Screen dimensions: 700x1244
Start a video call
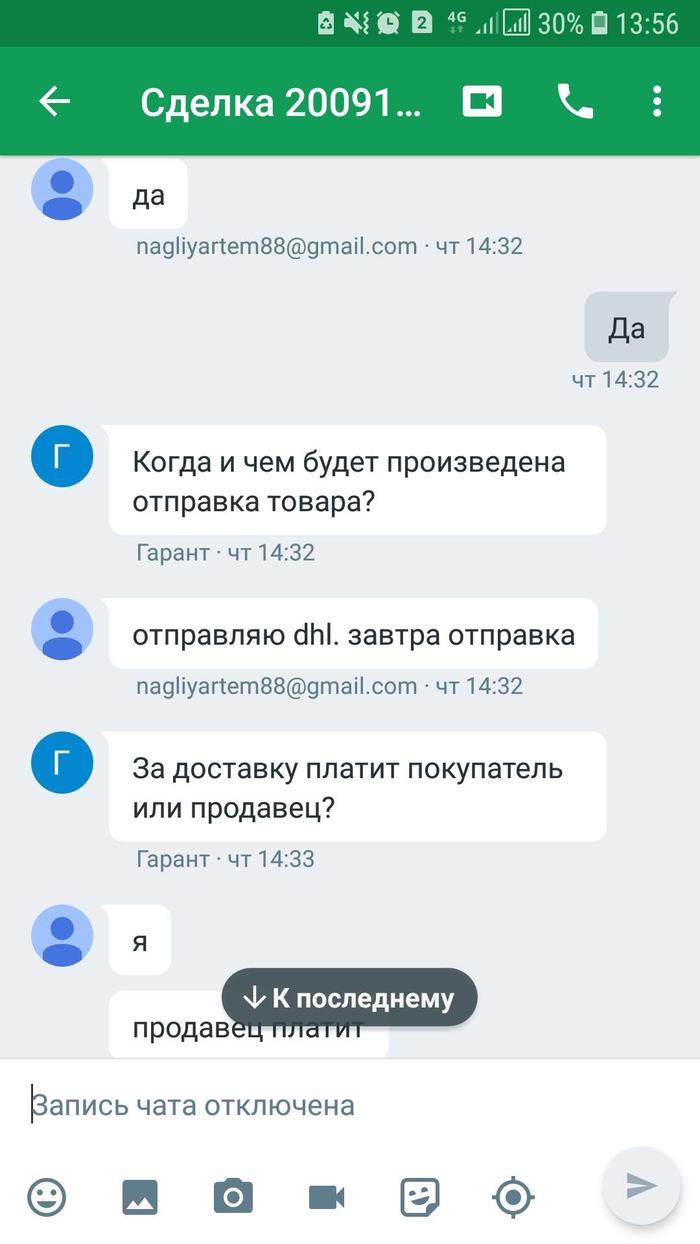482,101
